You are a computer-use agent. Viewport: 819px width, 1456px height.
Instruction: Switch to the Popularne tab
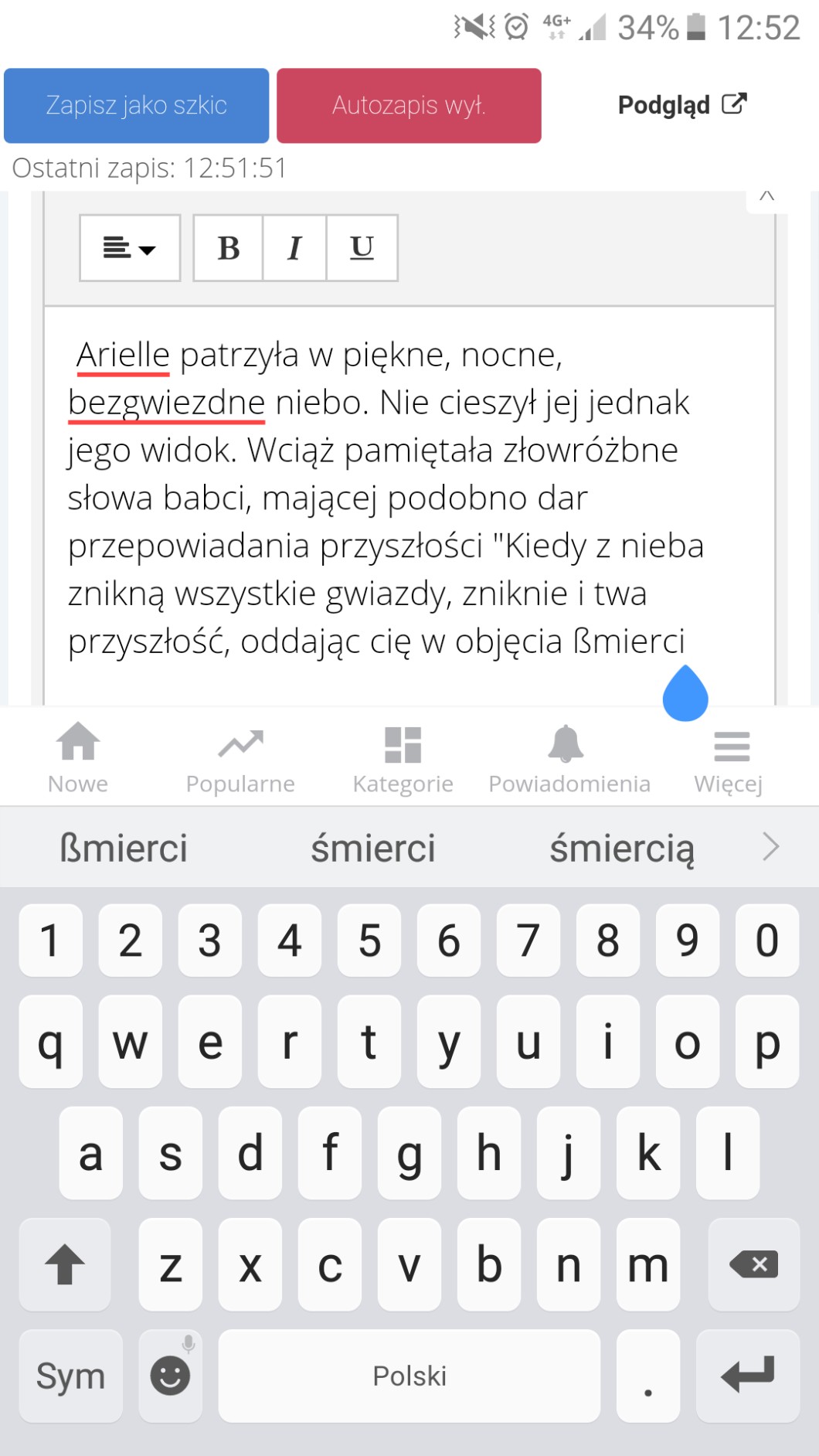(x=240, y=757)
